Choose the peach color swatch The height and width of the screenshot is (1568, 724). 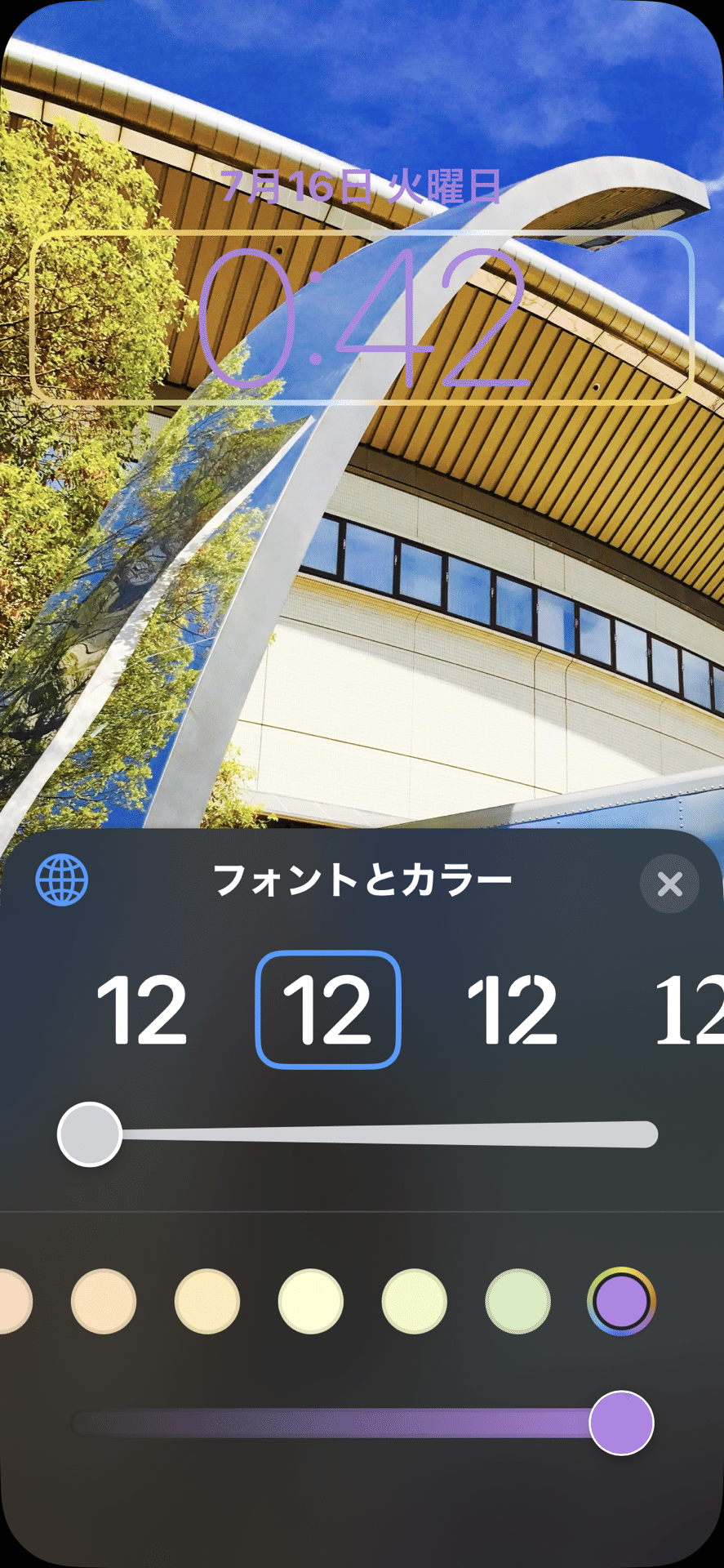point(104,1301)
